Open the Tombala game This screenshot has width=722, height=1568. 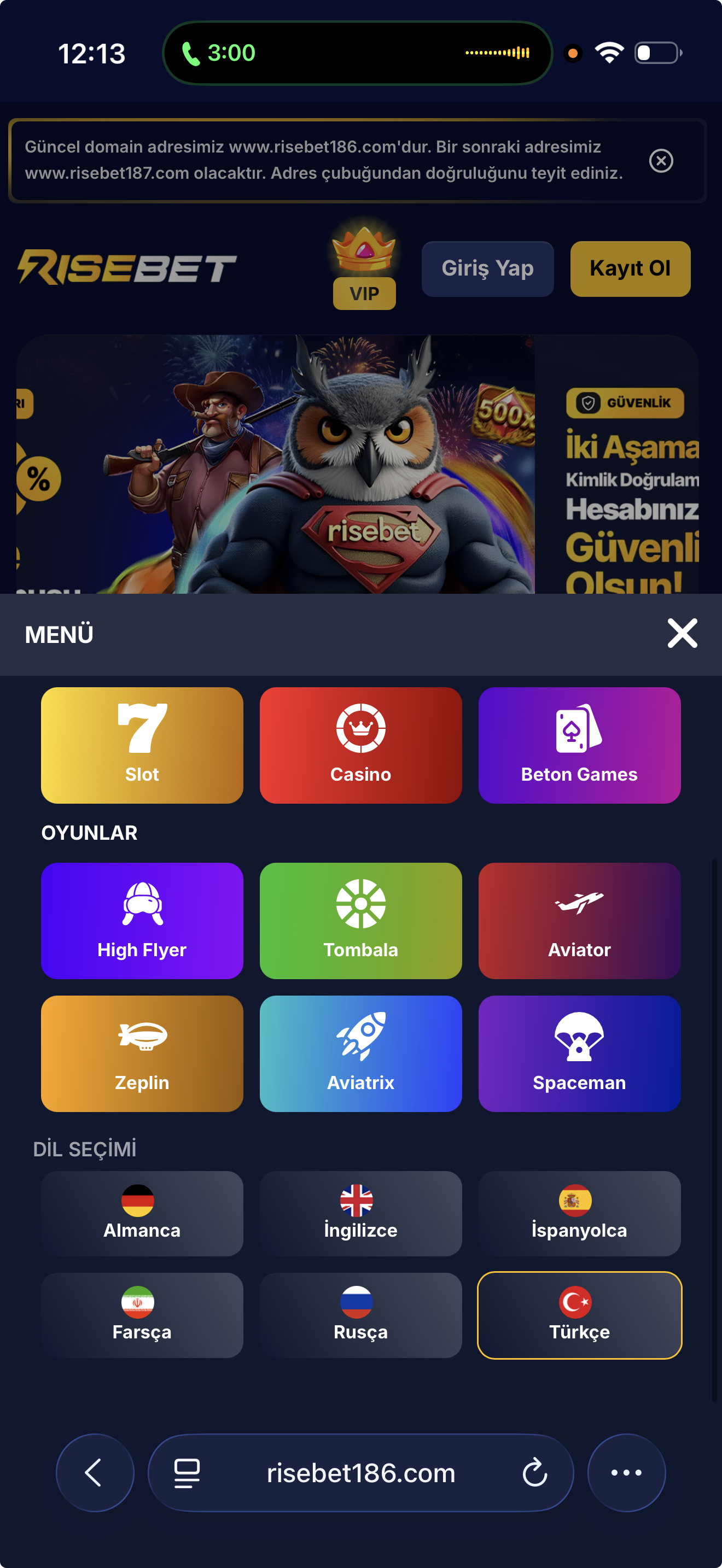coord(360,920)
